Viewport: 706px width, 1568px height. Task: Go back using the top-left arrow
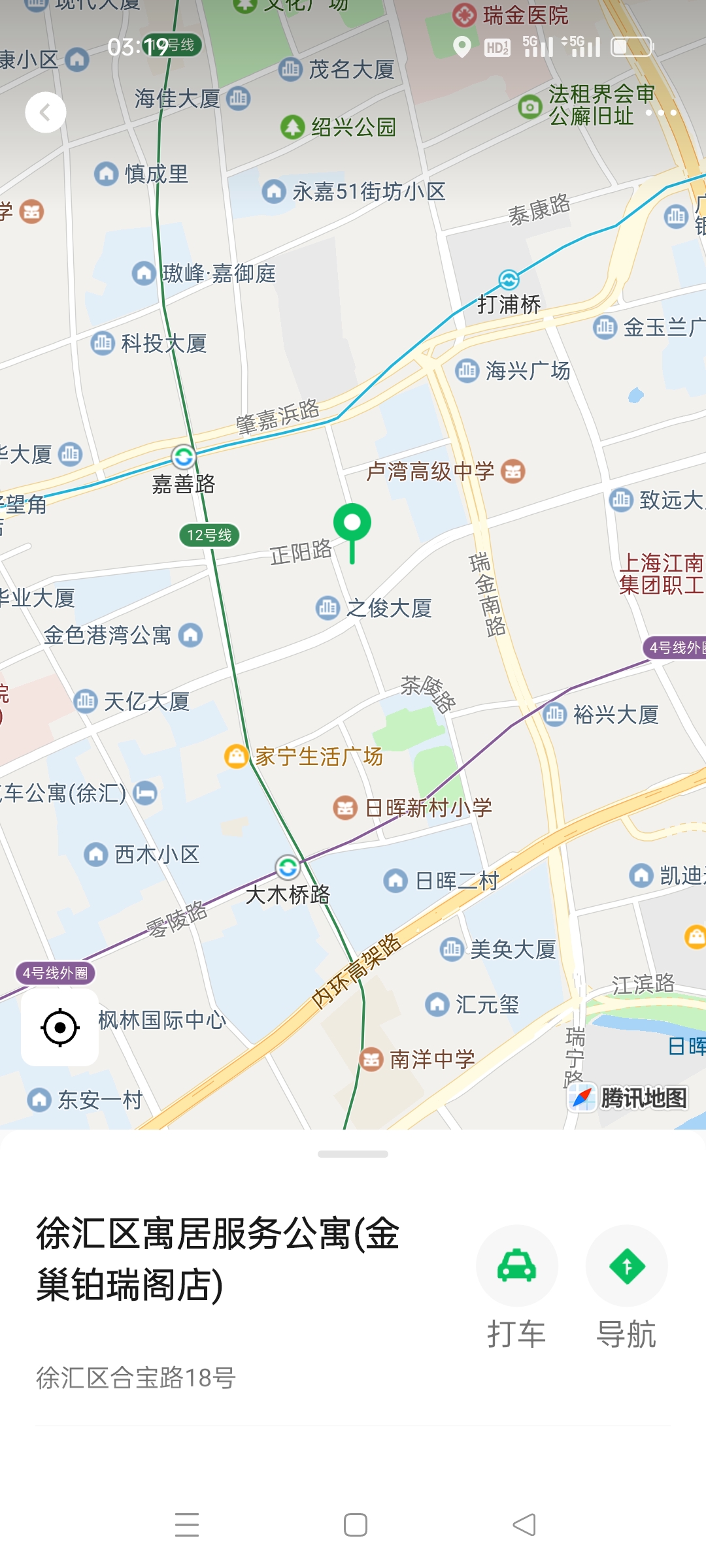coord(45,112)
